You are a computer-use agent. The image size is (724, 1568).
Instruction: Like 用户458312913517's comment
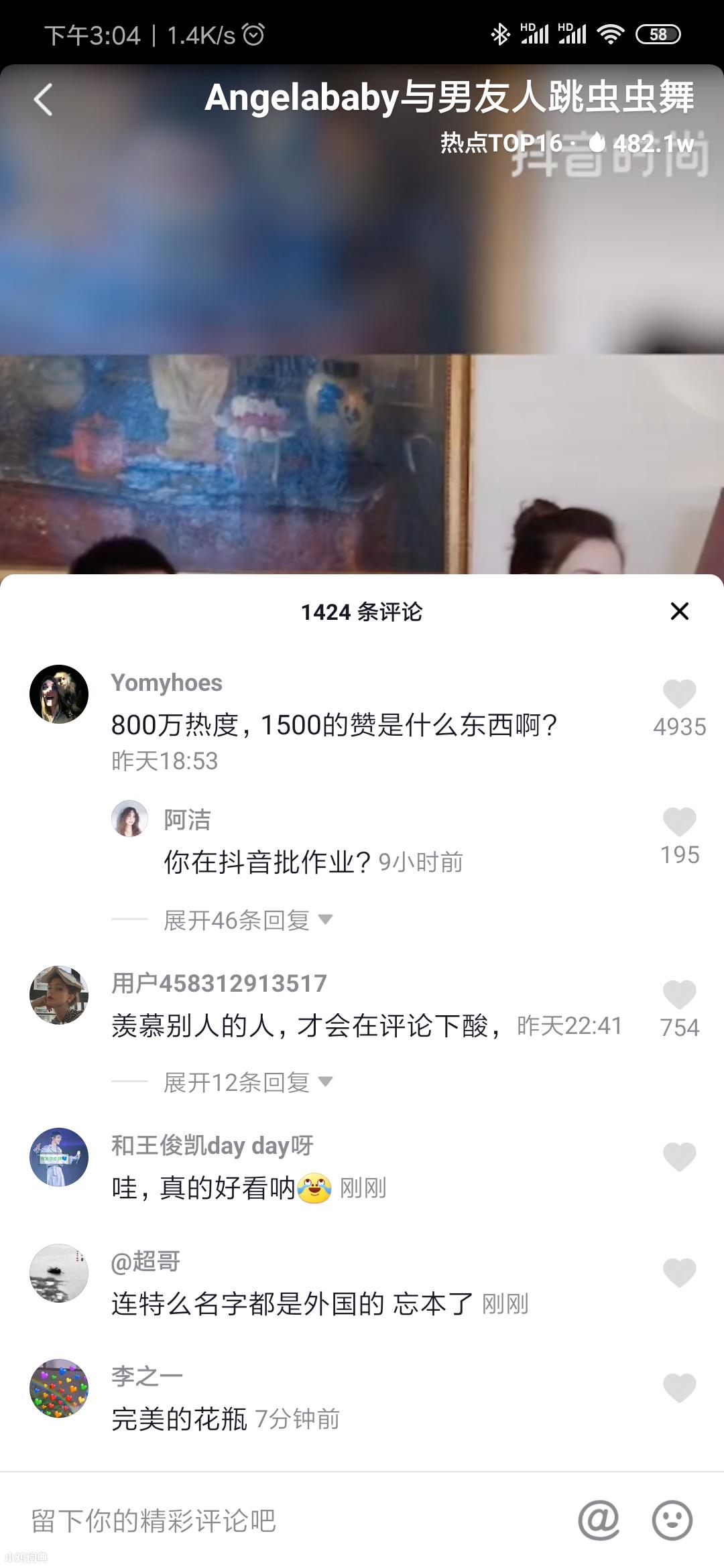pyautogui.click(x=679, y=996)
